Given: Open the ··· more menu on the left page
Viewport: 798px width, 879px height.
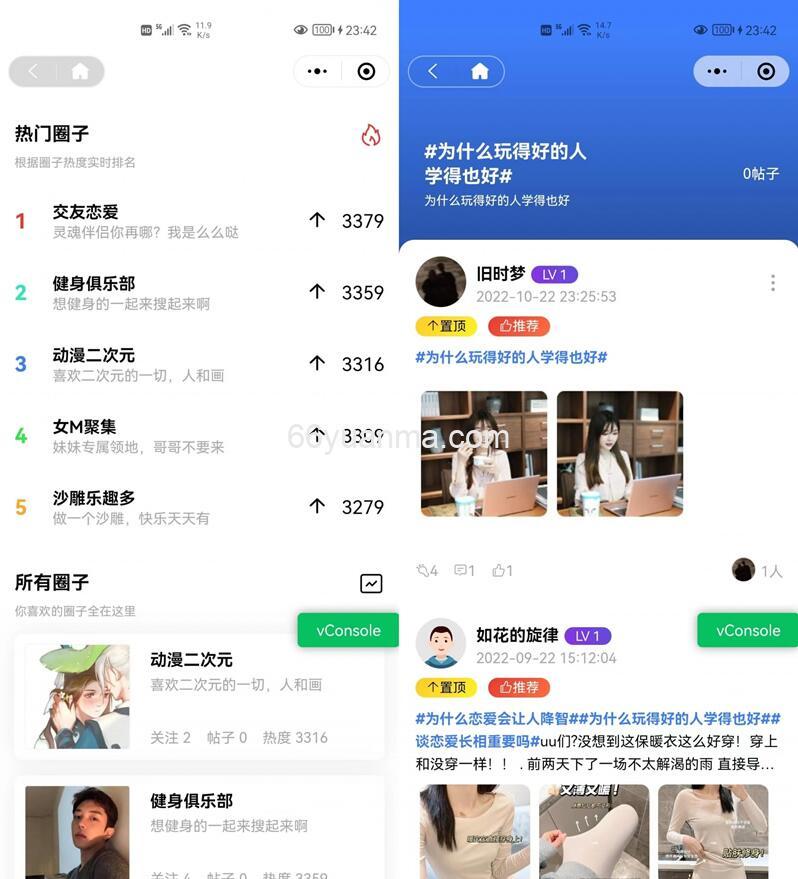Looking at the screenshot, I should [x=315, y=71].
